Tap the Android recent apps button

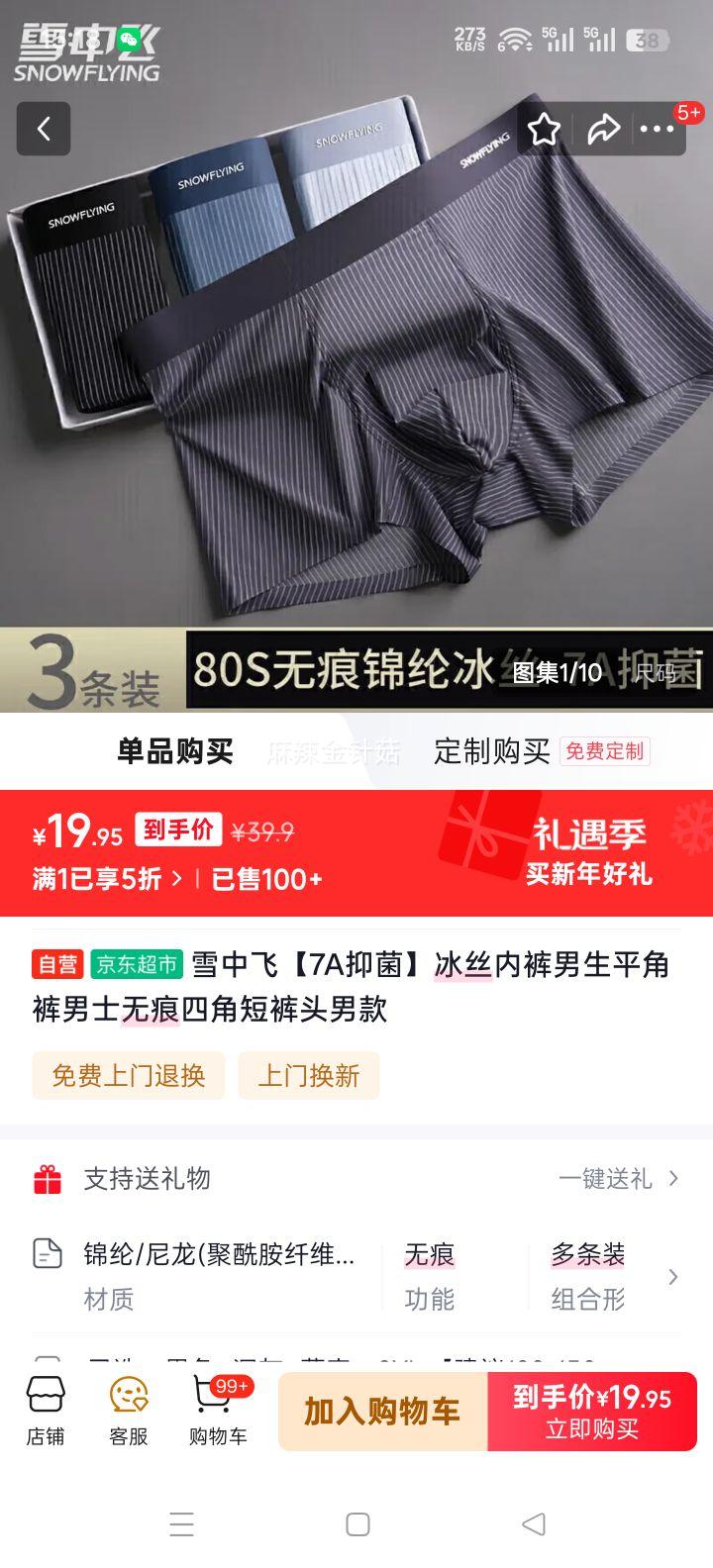[182, 1525]
